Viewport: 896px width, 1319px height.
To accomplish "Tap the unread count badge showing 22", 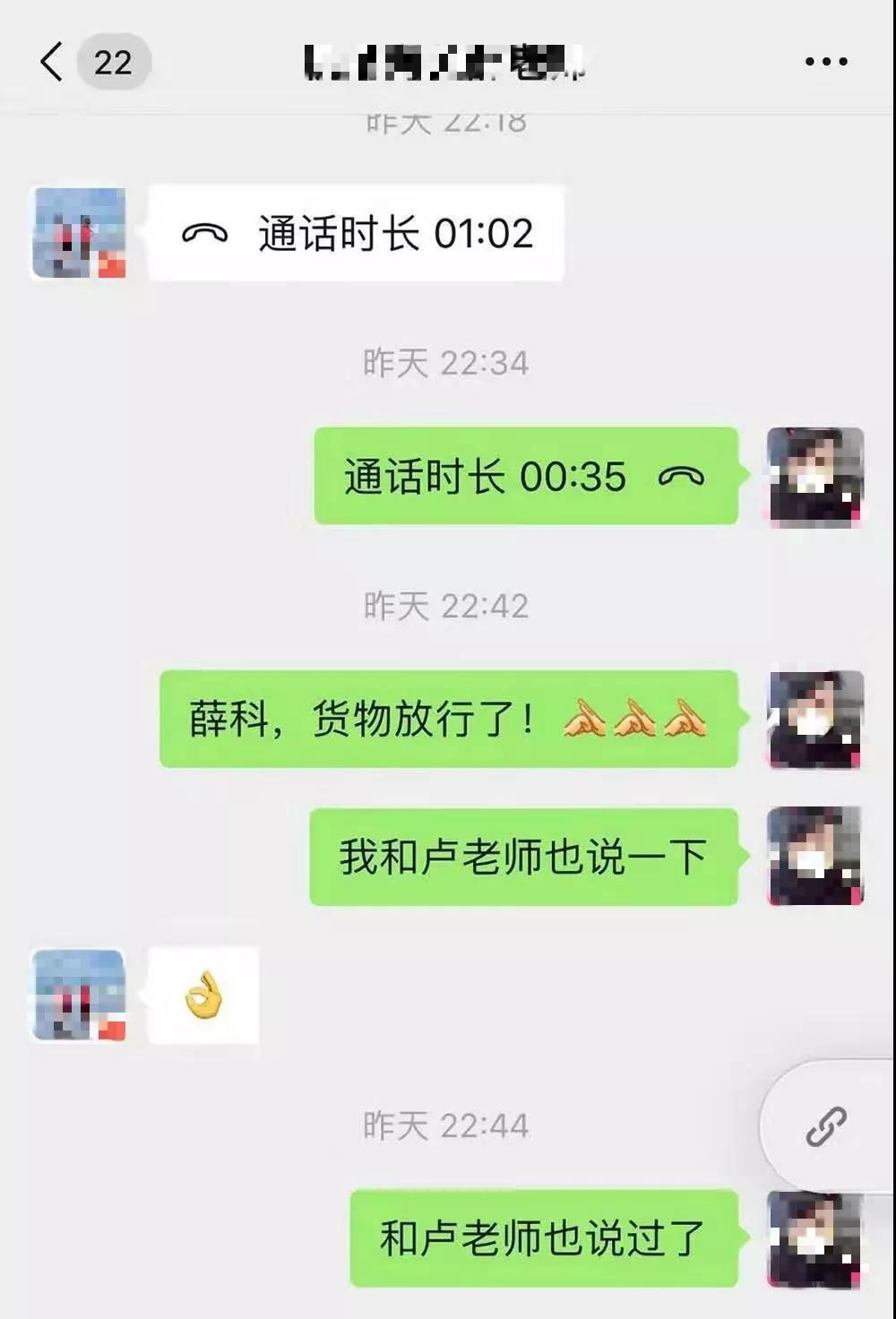I will coord(113,61).
